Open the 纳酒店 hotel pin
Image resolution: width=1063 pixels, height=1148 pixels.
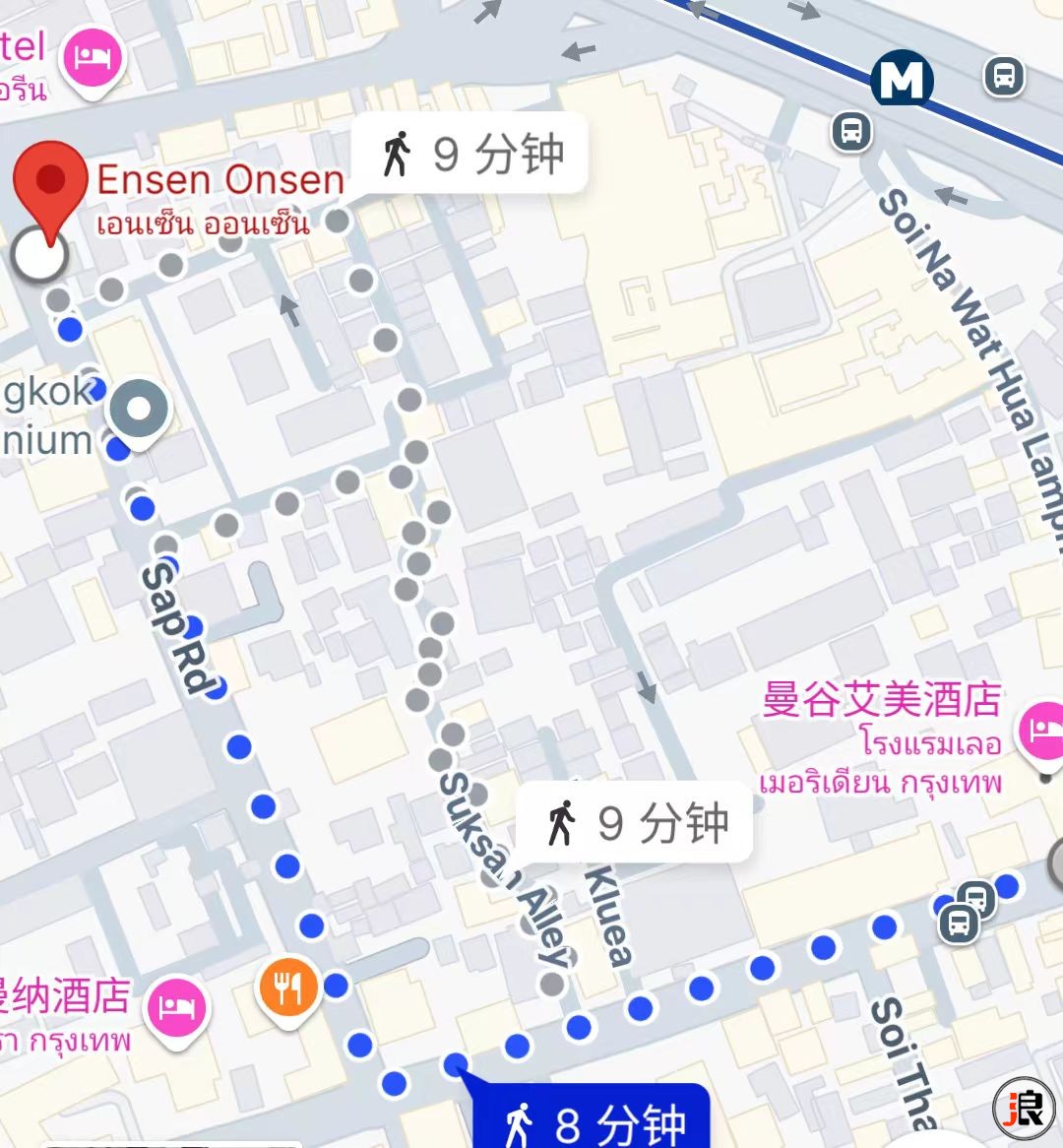(176, 1006)
